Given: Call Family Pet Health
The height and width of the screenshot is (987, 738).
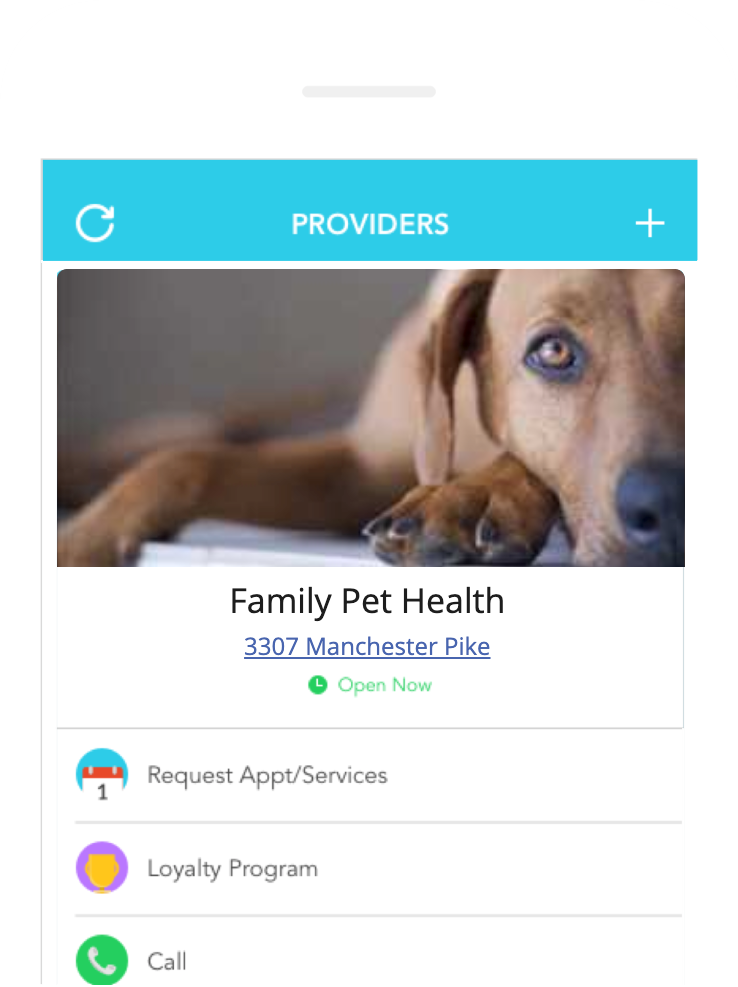Looking at the screenshot, I should [166, 961].
